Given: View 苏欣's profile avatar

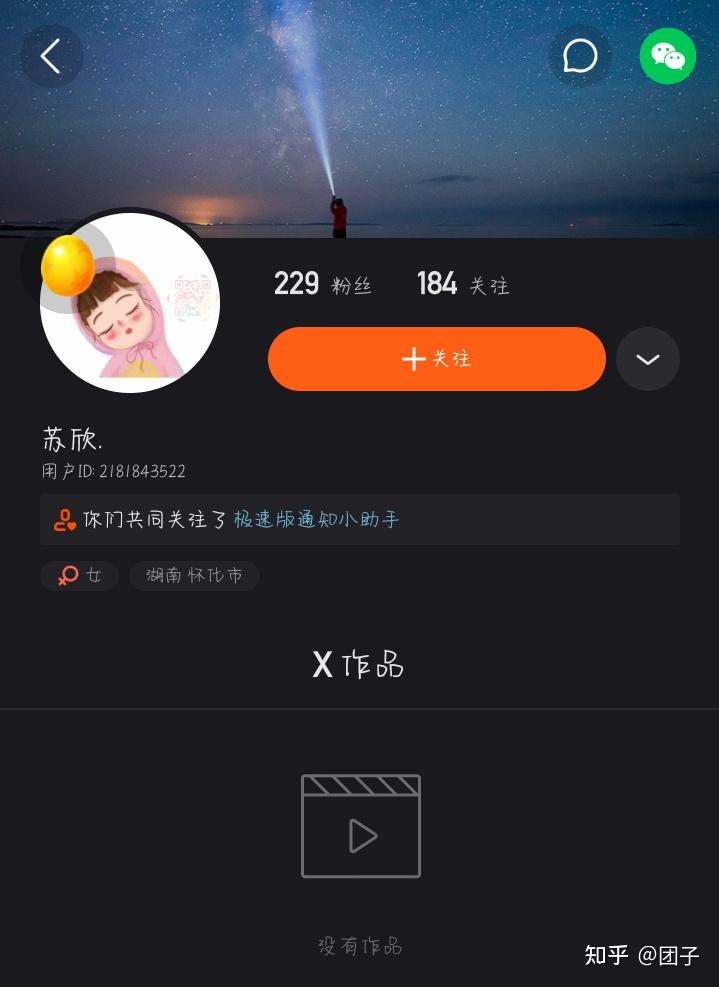Looking at the screenshot, I should click(x=130, y=302).
